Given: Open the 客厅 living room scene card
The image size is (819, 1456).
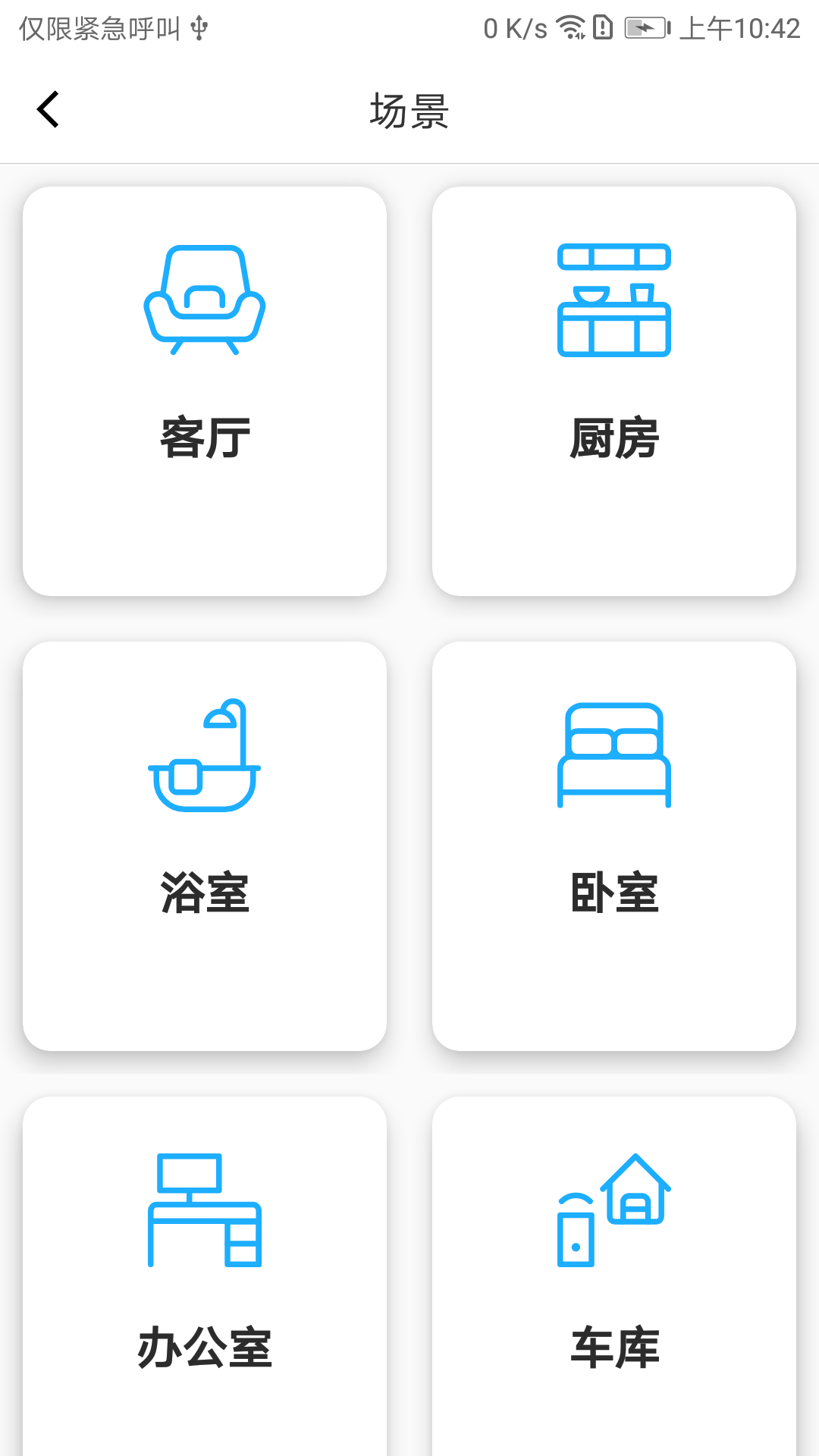Looking at the screenshot, I should pos(205,391).
